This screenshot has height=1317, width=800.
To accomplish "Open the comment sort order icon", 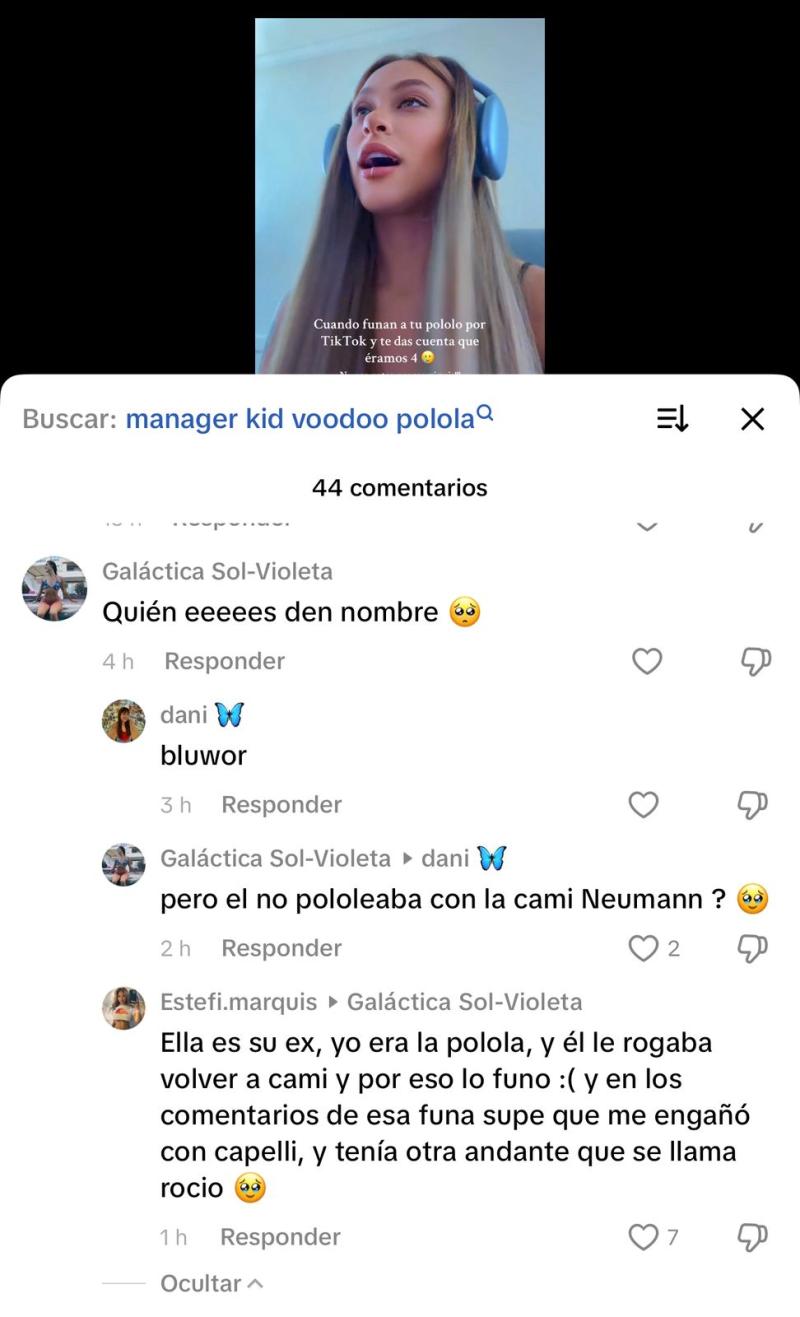I will (672, 419).
